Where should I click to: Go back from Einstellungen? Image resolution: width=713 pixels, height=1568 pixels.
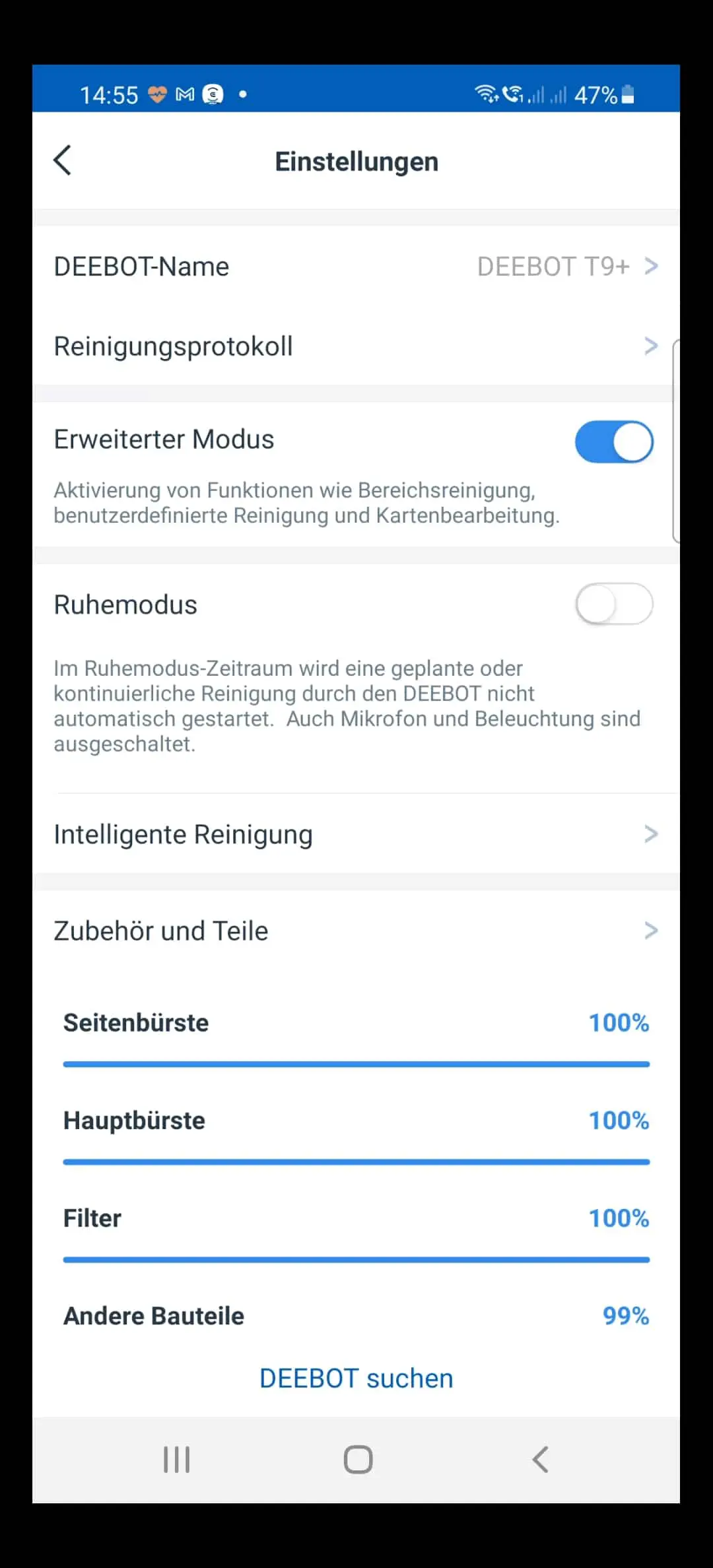coord(62,160)
